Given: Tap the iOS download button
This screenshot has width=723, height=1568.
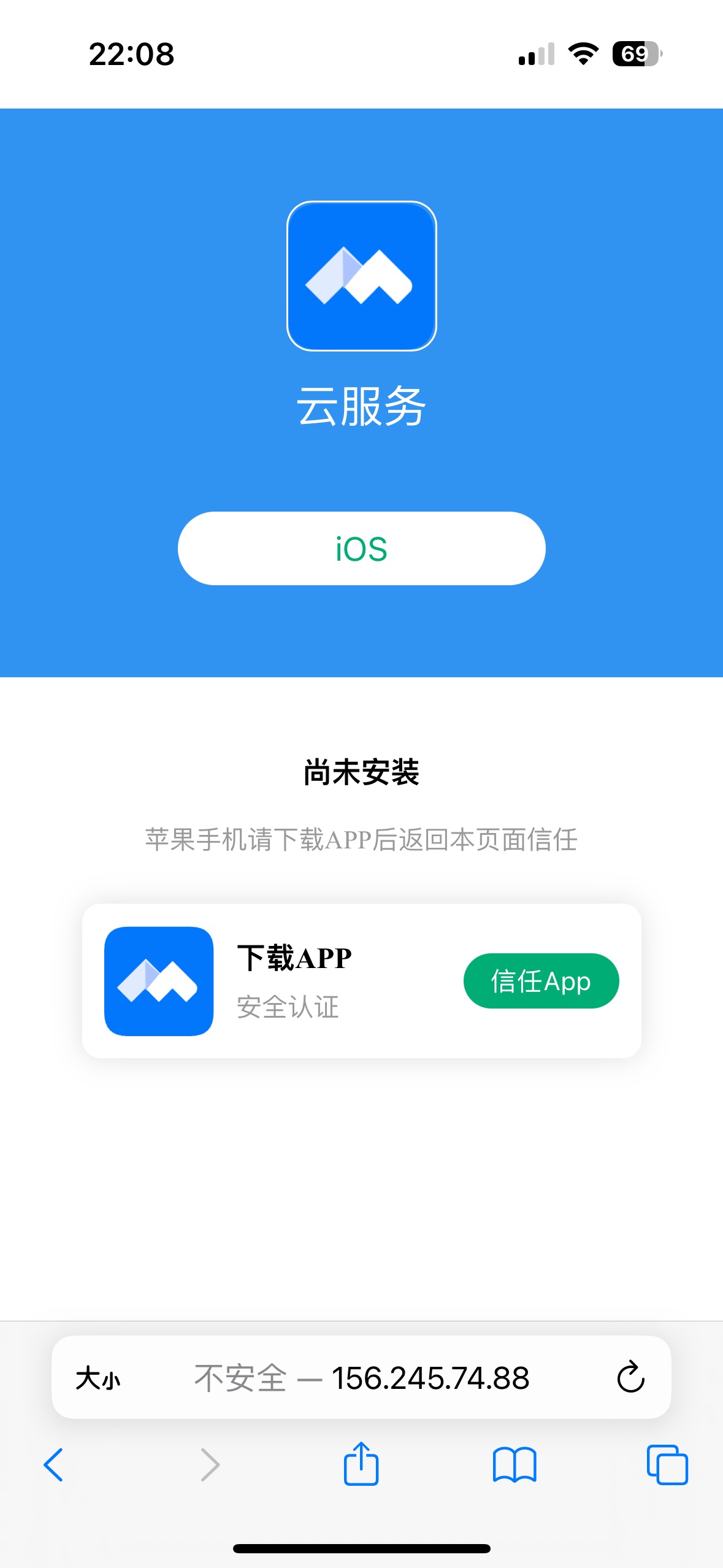Looking at the screenshot, I should click(x=361, y=548).
